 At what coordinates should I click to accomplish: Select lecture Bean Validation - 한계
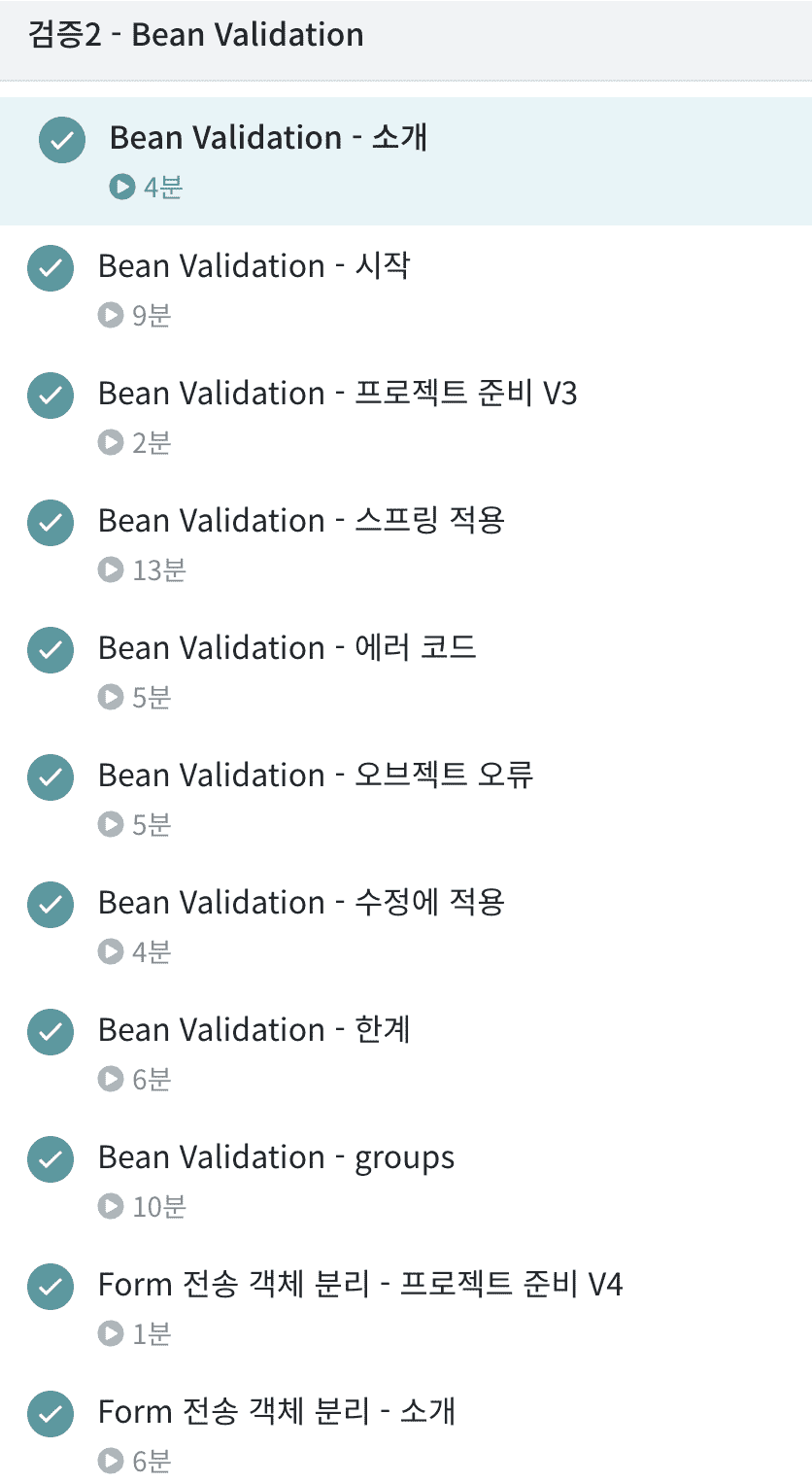(254, 1030)
